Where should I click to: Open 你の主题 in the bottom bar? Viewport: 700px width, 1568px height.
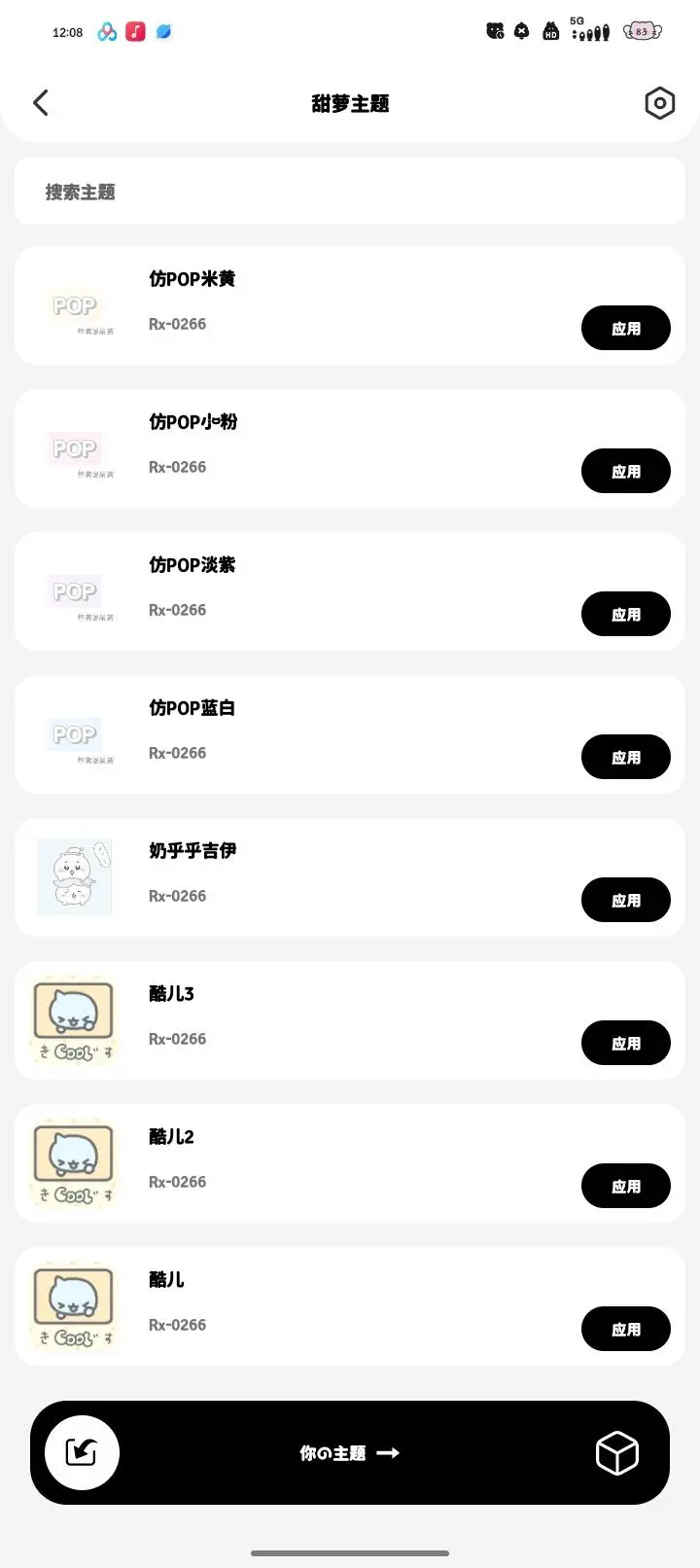pos(349,1453)
